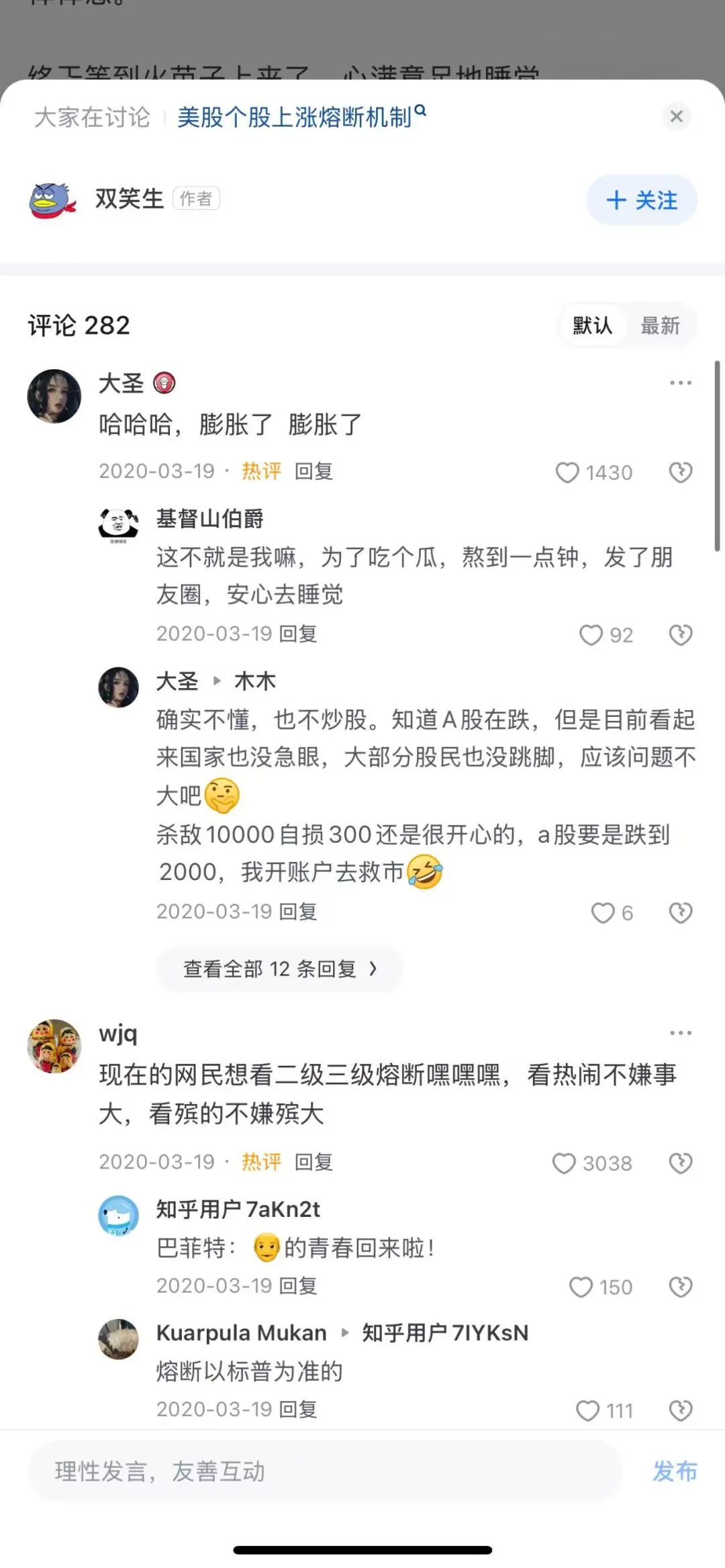Image resolution: width=725 pixels, height=1568 pixels.
Task: Open topic 美股个股上涨熔断机制
Action: pos(301,117)
